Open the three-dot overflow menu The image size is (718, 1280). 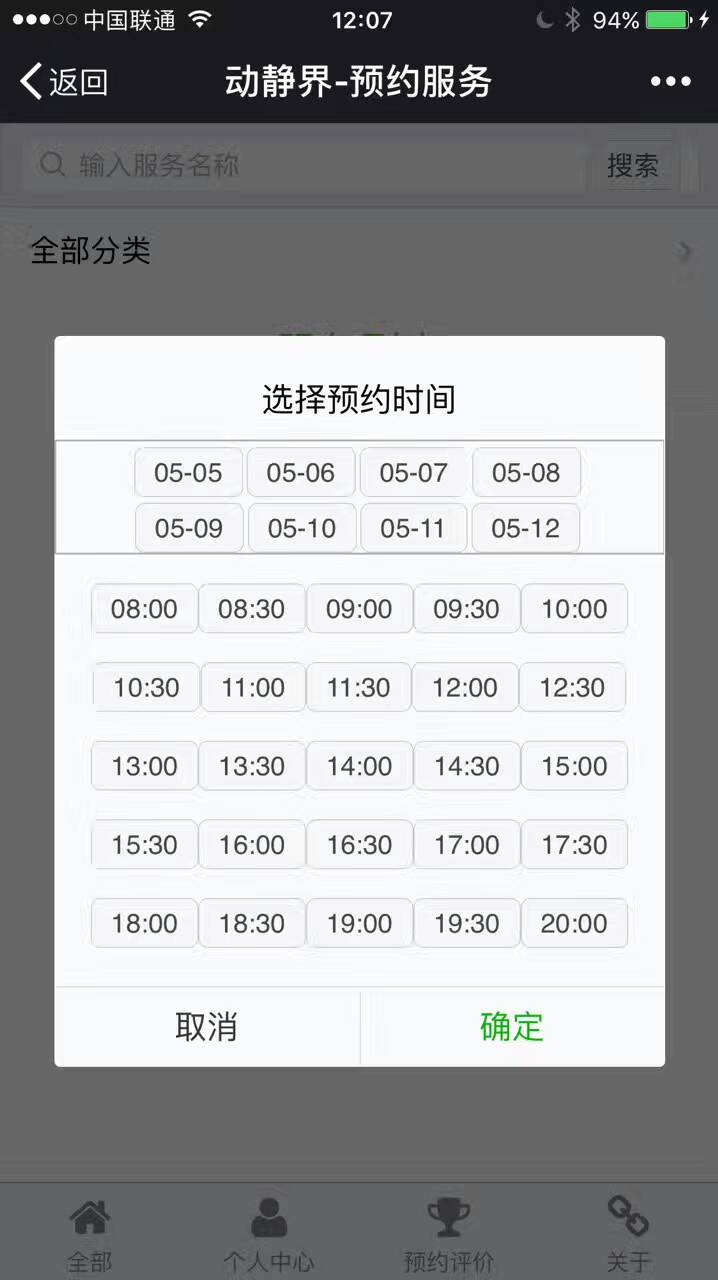(670, 81)
